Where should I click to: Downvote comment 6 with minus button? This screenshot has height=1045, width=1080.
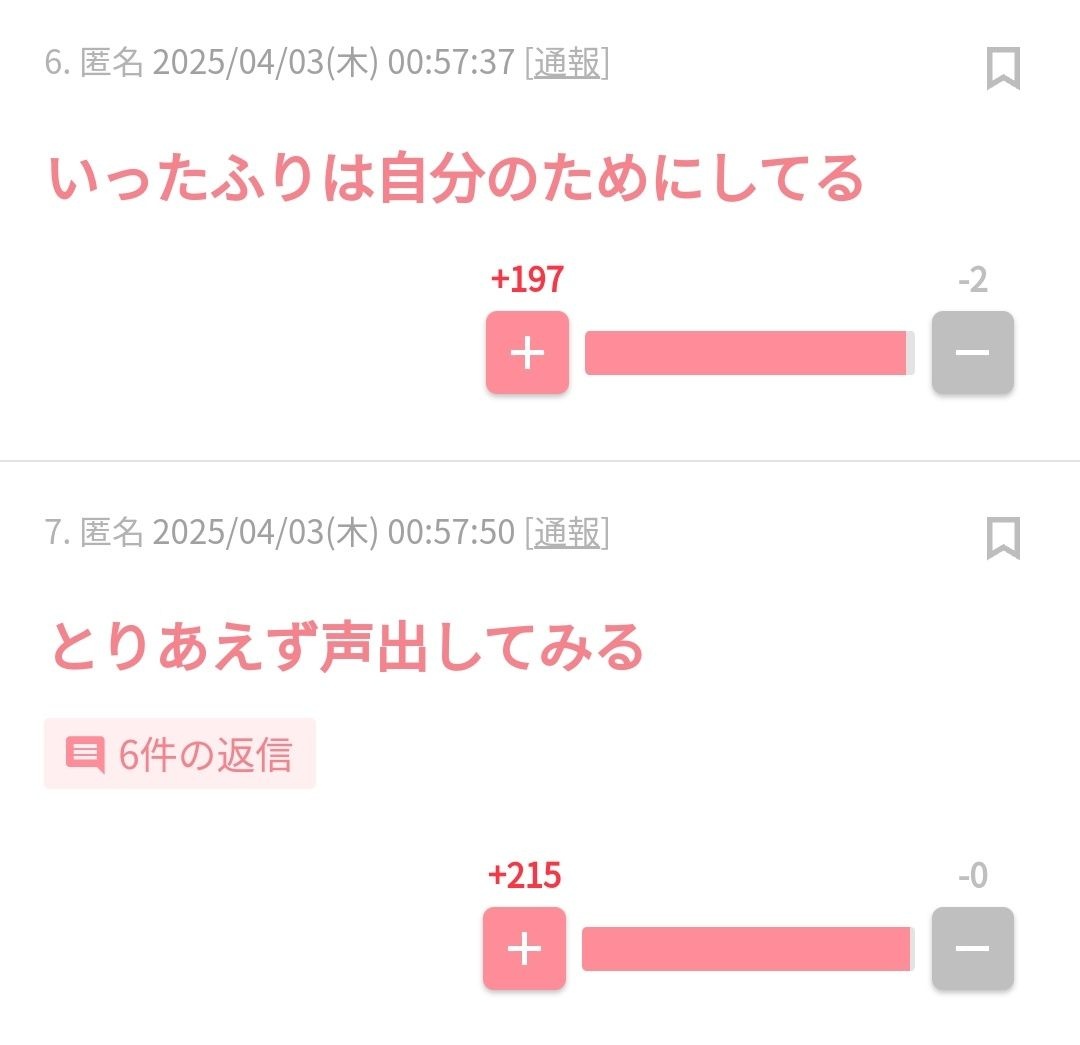pos(972,353)
